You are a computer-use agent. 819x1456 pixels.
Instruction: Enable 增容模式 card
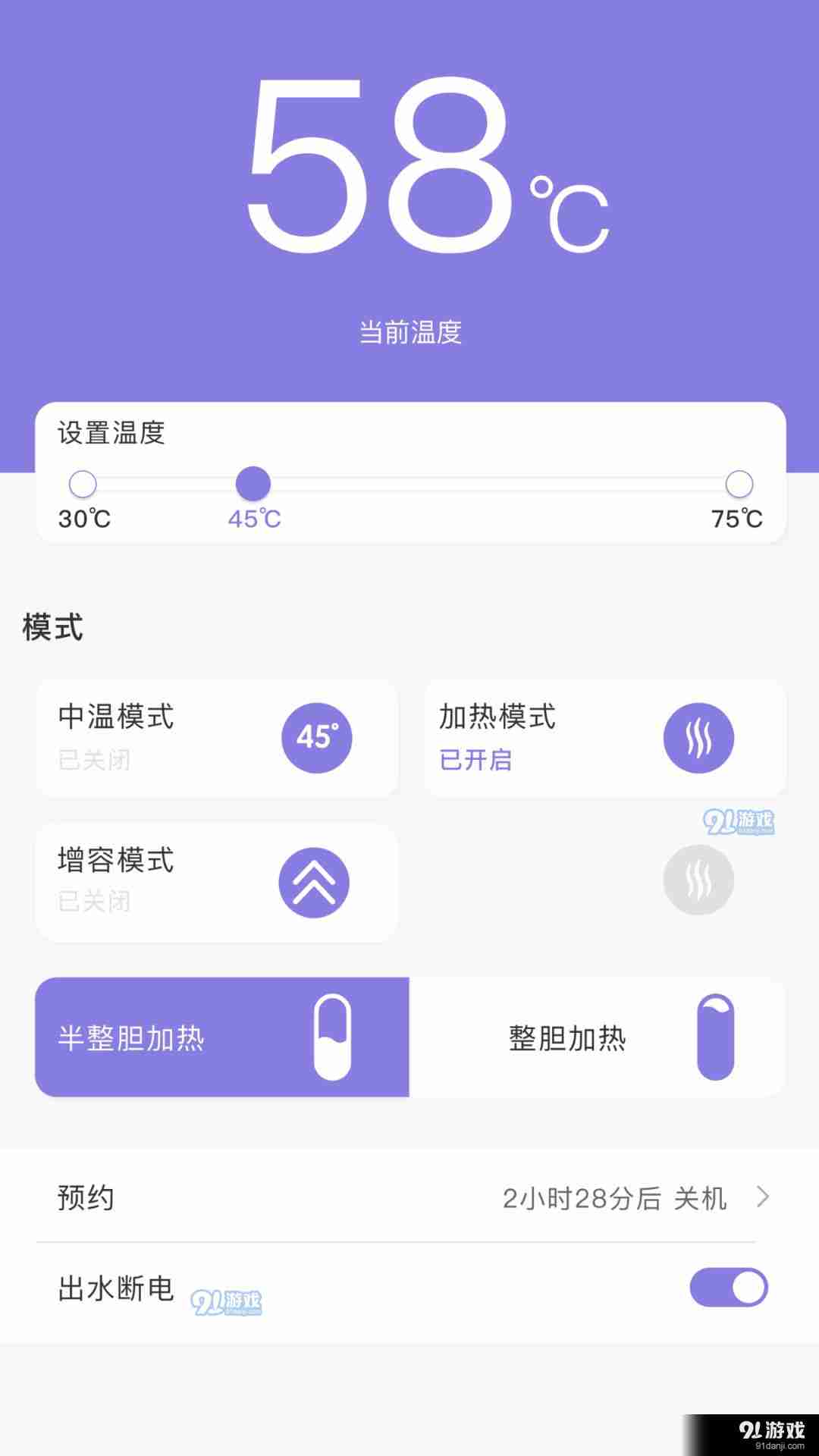pyautogui.click(x=217, y=882)
